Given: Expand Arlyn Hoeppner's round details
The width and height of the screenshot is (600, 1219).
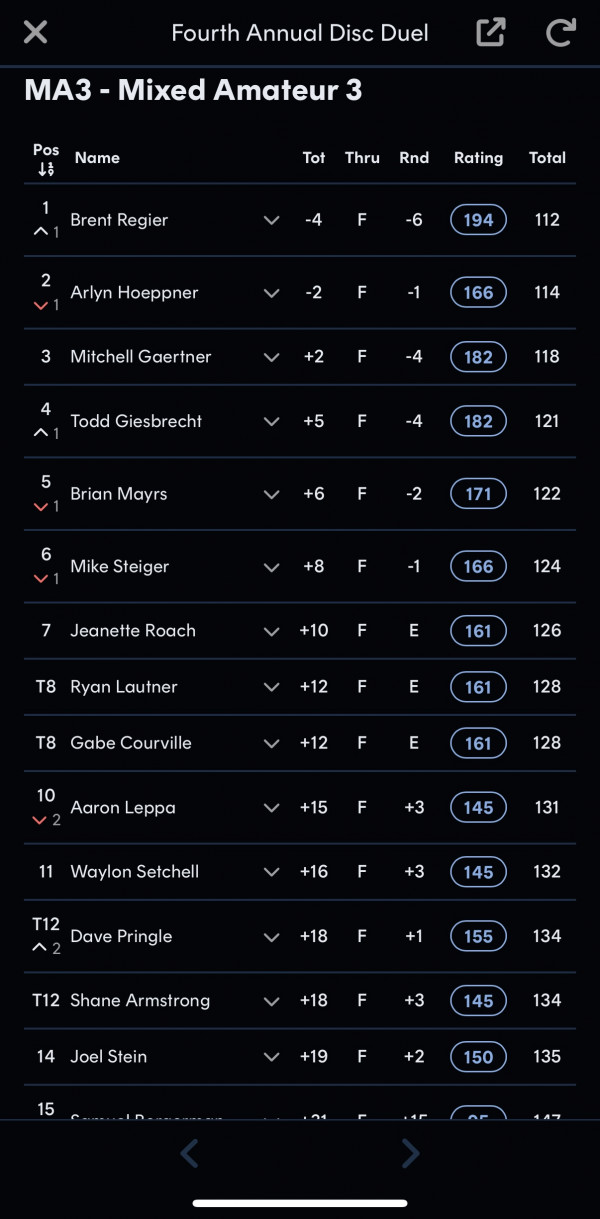Looking at the screenshot, I should coord(271,293).
